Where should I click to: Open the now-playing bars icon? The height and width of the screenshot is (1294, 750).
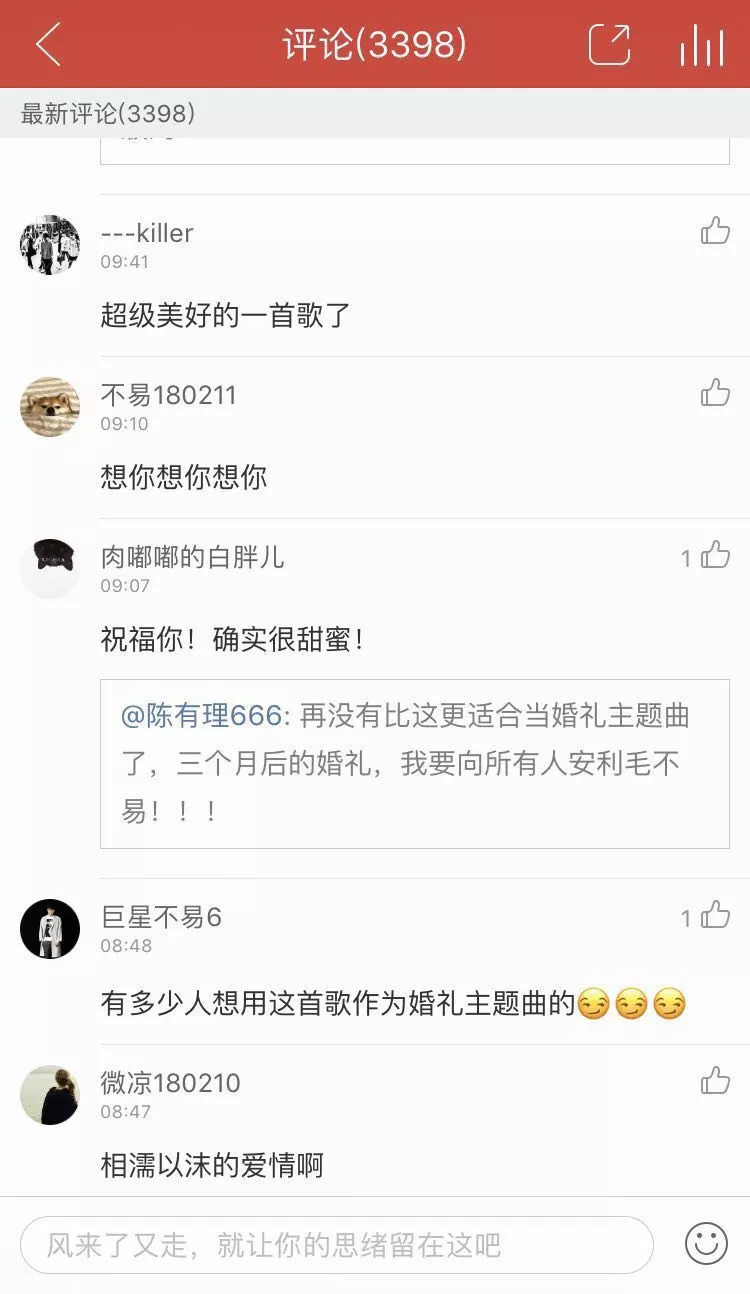coord(702,45)
